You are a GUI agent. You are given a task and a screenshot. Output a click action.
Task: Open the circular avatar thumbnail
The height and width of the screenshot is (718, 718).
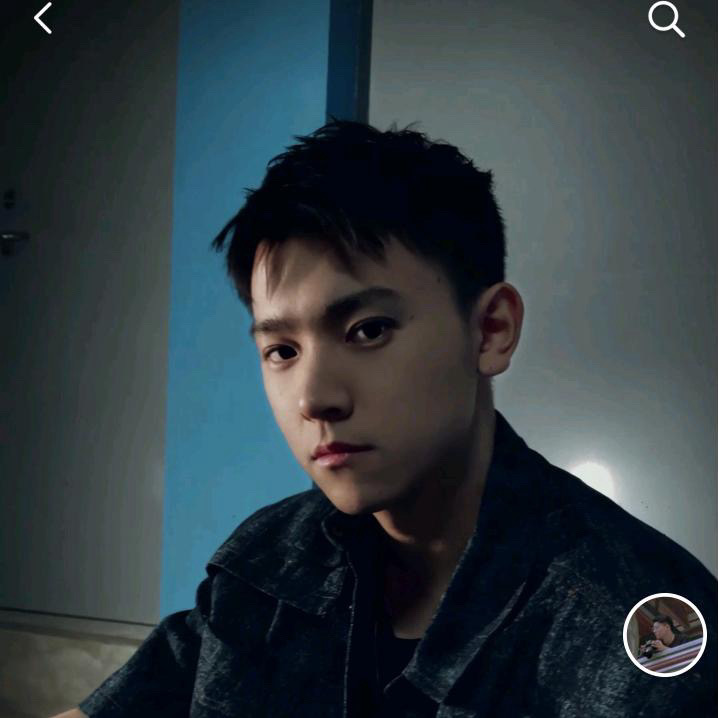[x=665, y=635]
